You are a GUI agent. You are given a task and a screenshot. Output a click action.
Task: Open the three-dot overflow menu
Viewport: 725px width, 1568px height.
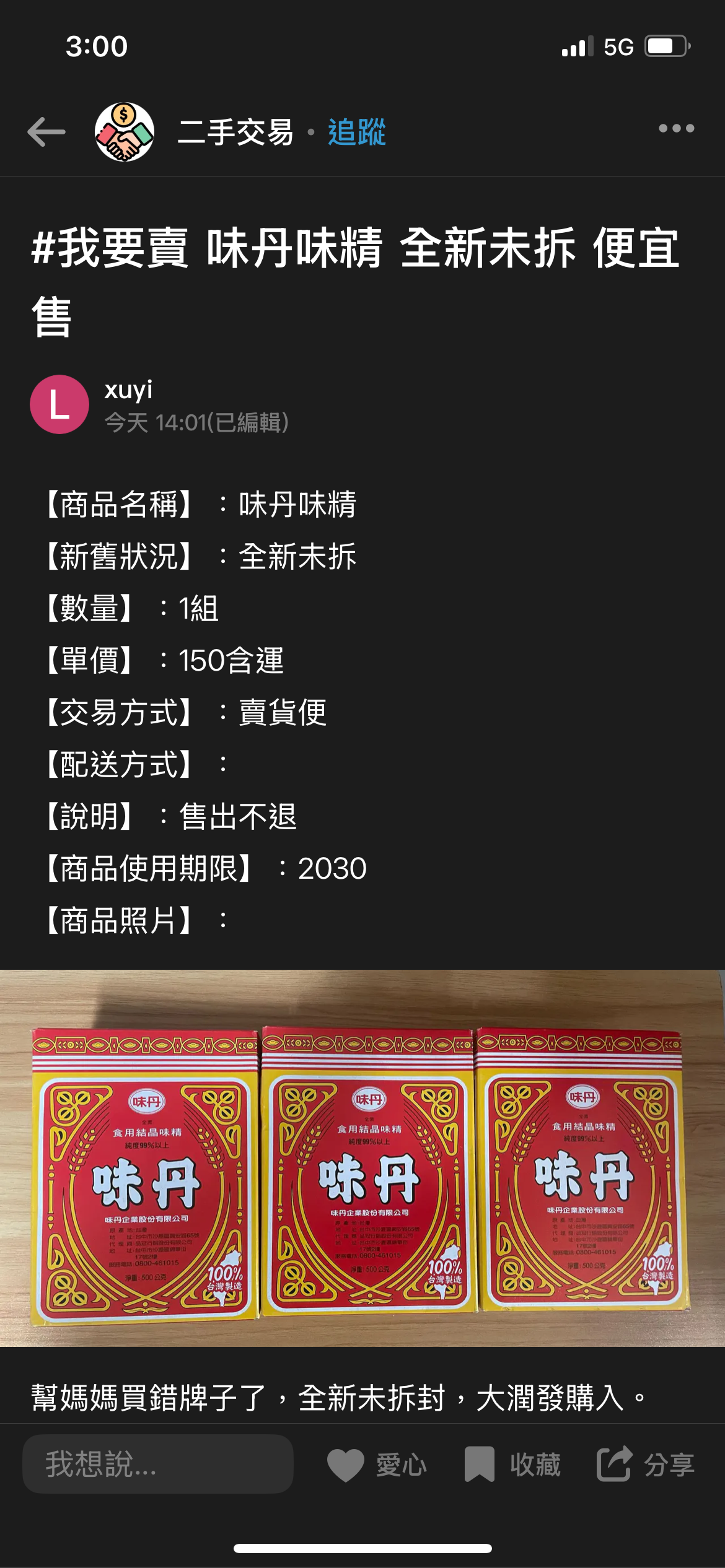pyautogui.click(x=676, y=129)
